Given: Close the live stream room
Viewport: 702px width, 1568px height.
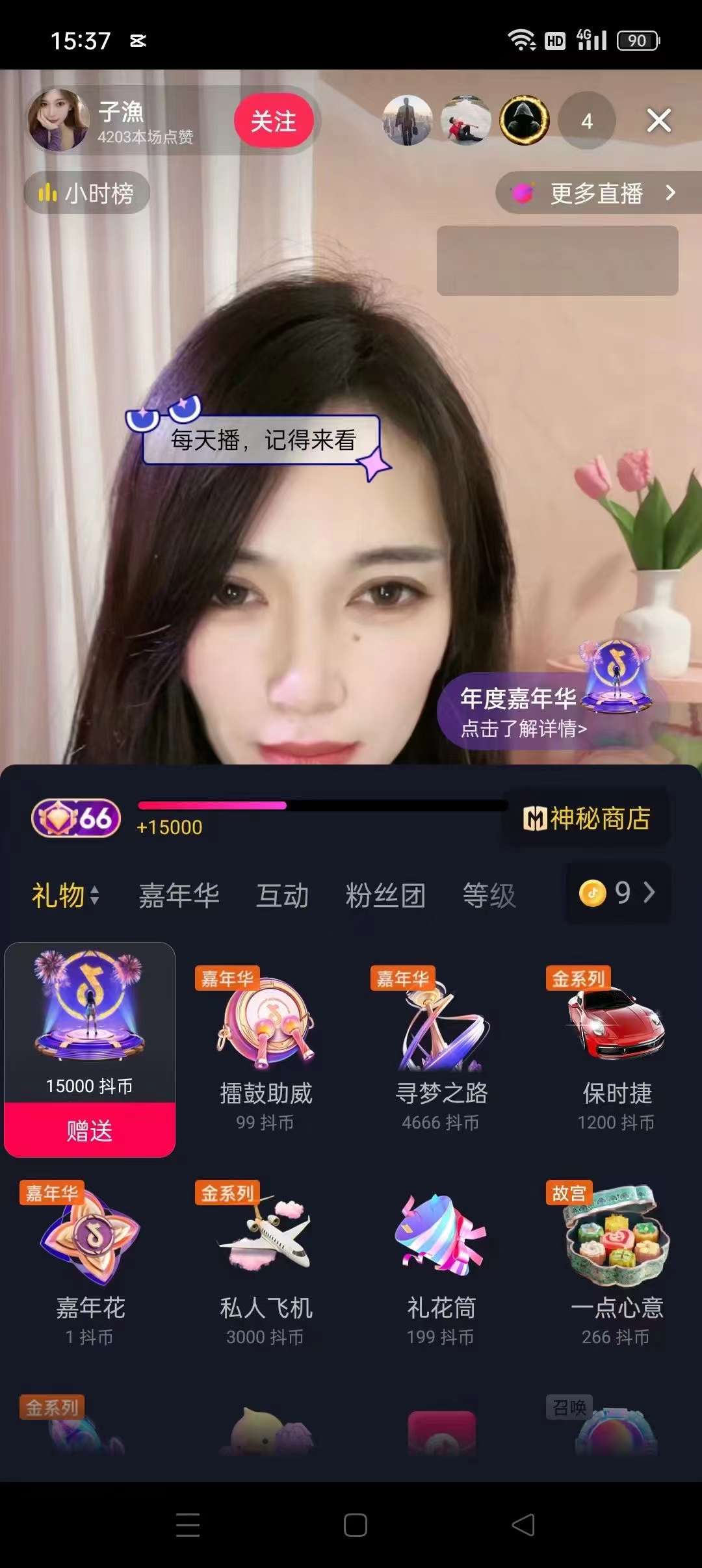Looking at the screenshot, I should point(658,121).
